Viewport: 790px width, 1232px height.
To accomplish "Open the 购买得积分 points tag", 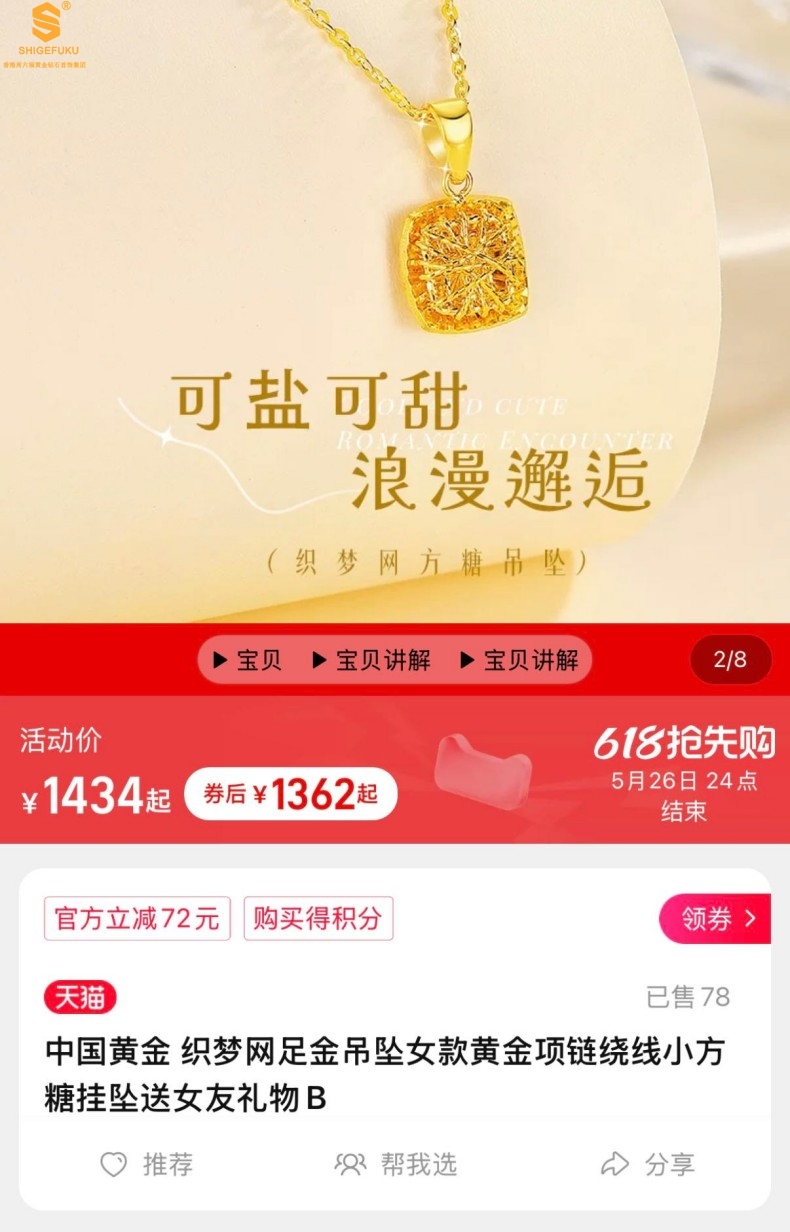I will tap(318, 919).
